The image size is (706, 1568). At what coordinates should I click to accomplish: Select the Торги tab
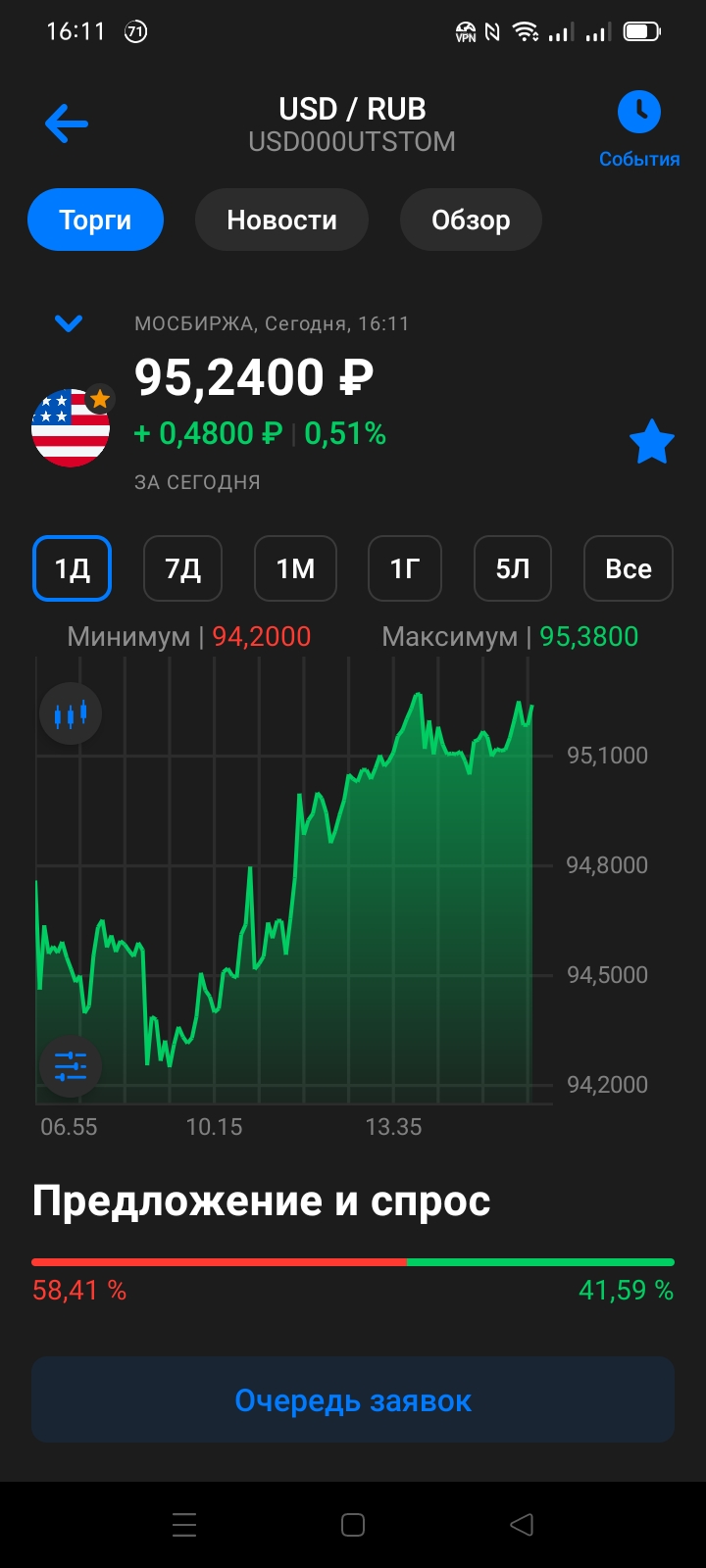pyautogui.click(x=95, y=220)
